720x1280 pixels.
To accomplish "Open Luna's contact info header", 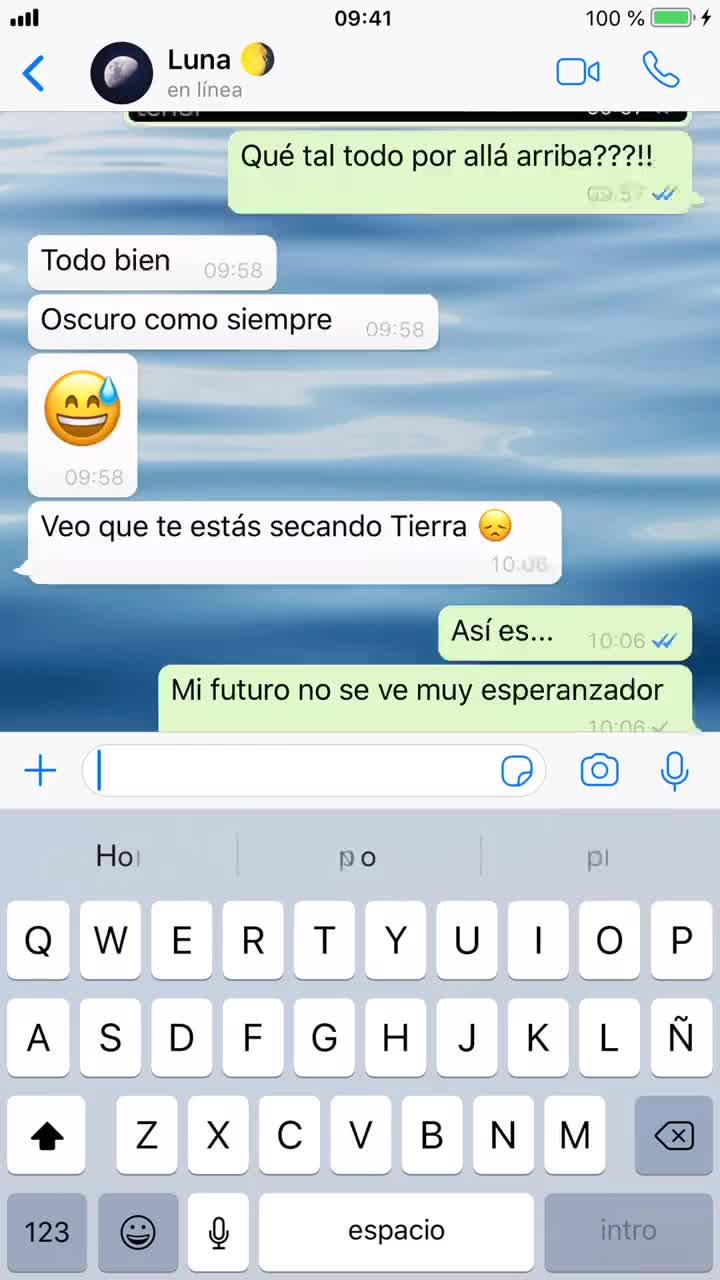I will click(x=205, y=73).
